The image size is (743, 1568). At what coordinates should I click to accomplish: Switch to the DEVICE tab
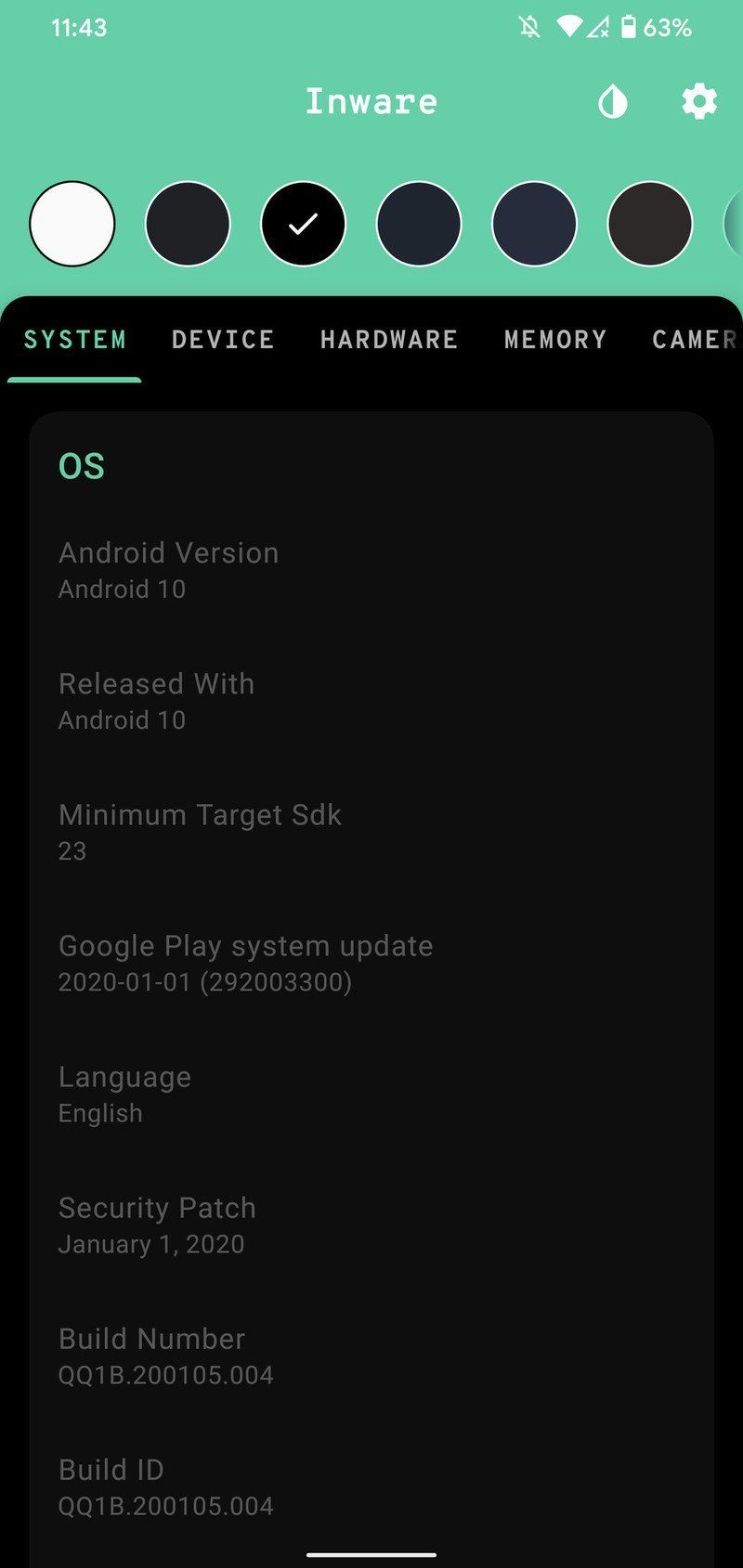[x=222, y=340]
